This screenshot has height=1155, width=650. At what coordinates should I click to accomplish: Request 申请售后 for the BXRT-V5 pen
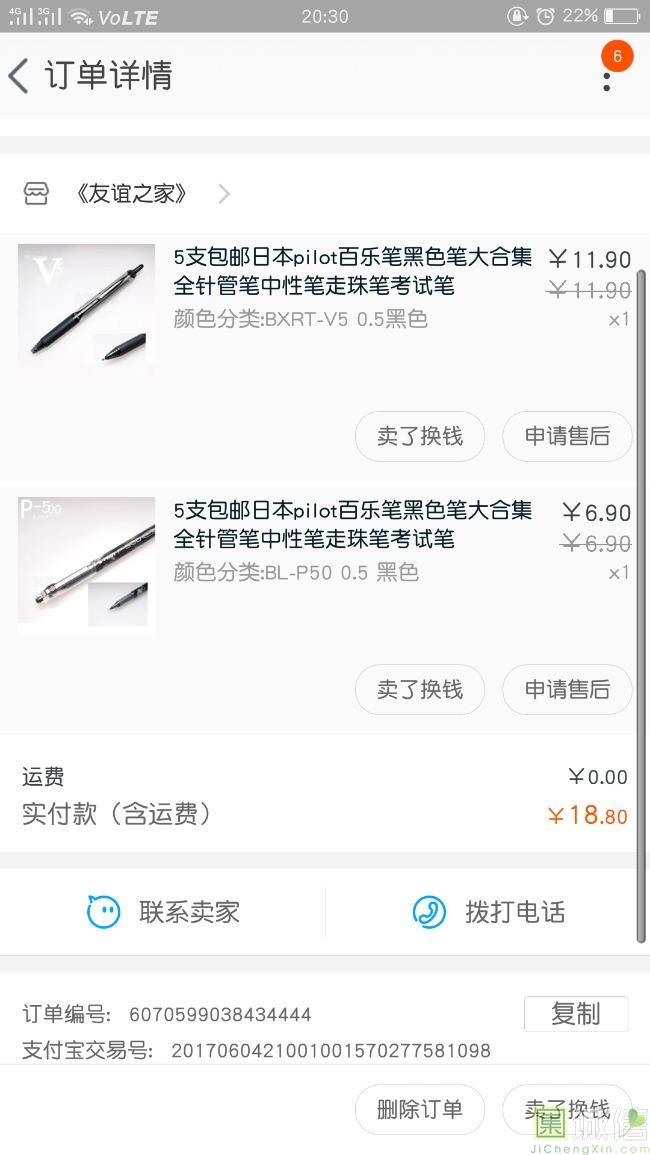[x=567, y=436]
